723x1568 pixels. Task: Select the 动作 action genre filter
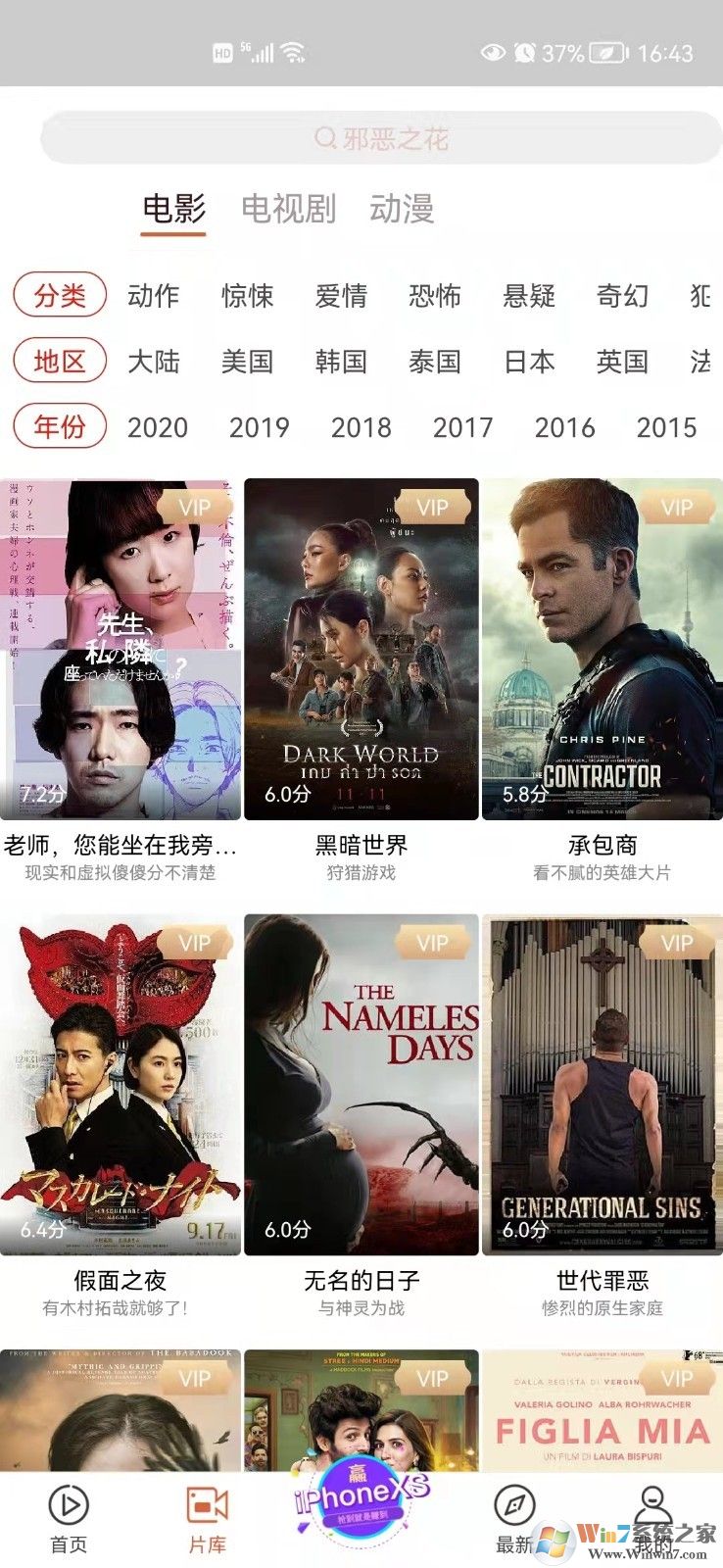point(155,297)
